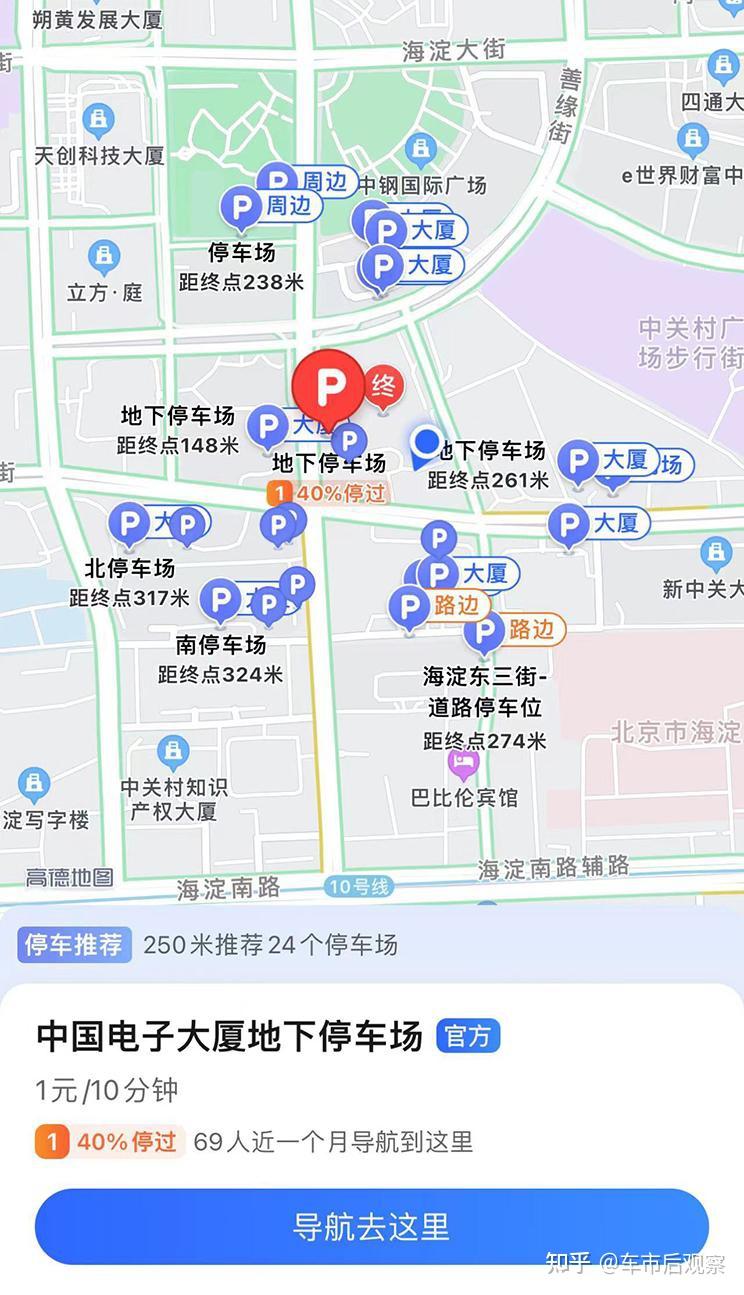Tap the 停车推荐 header label
The width and height of the screenshot is (744, 1295).
click(x=74, y=944)
